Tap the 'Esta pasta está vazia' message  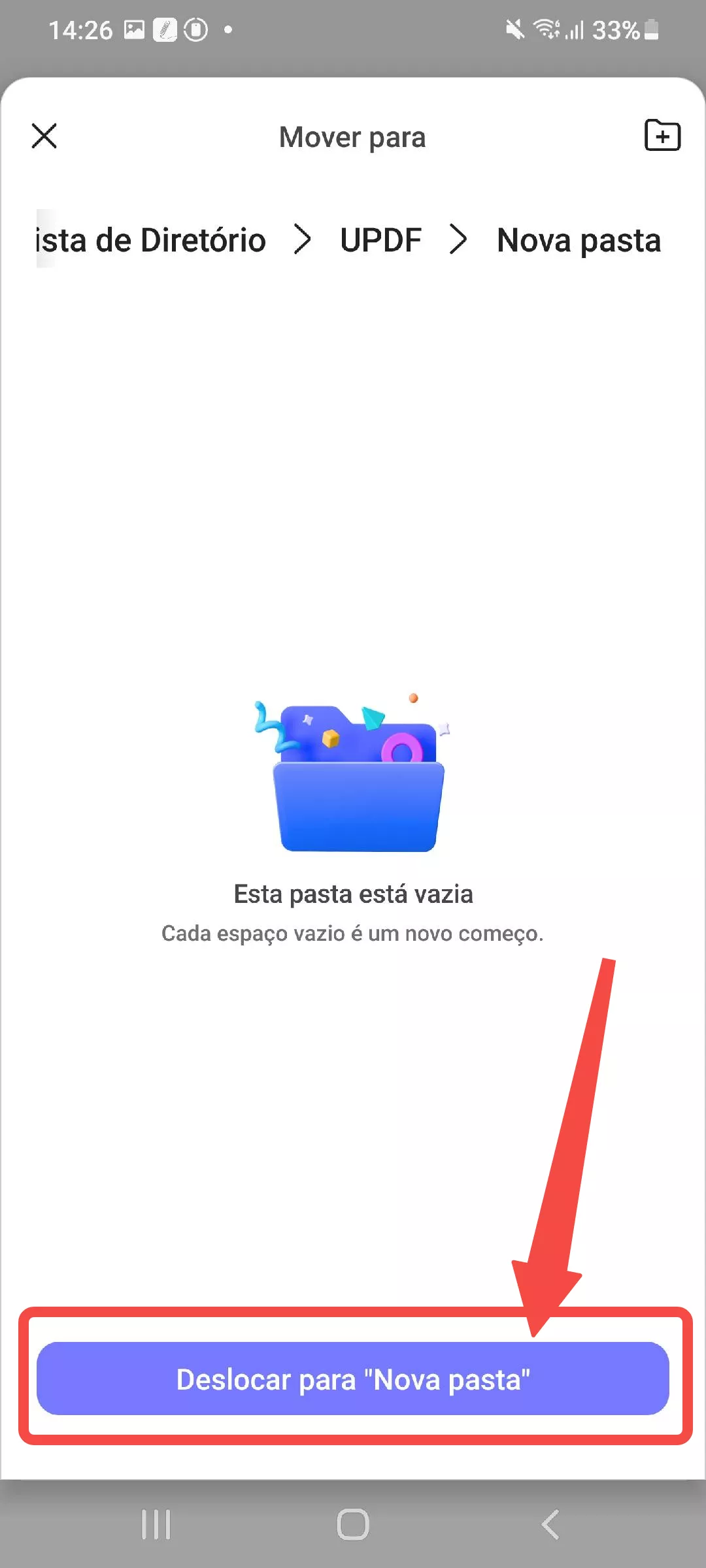tap(353, 894)
